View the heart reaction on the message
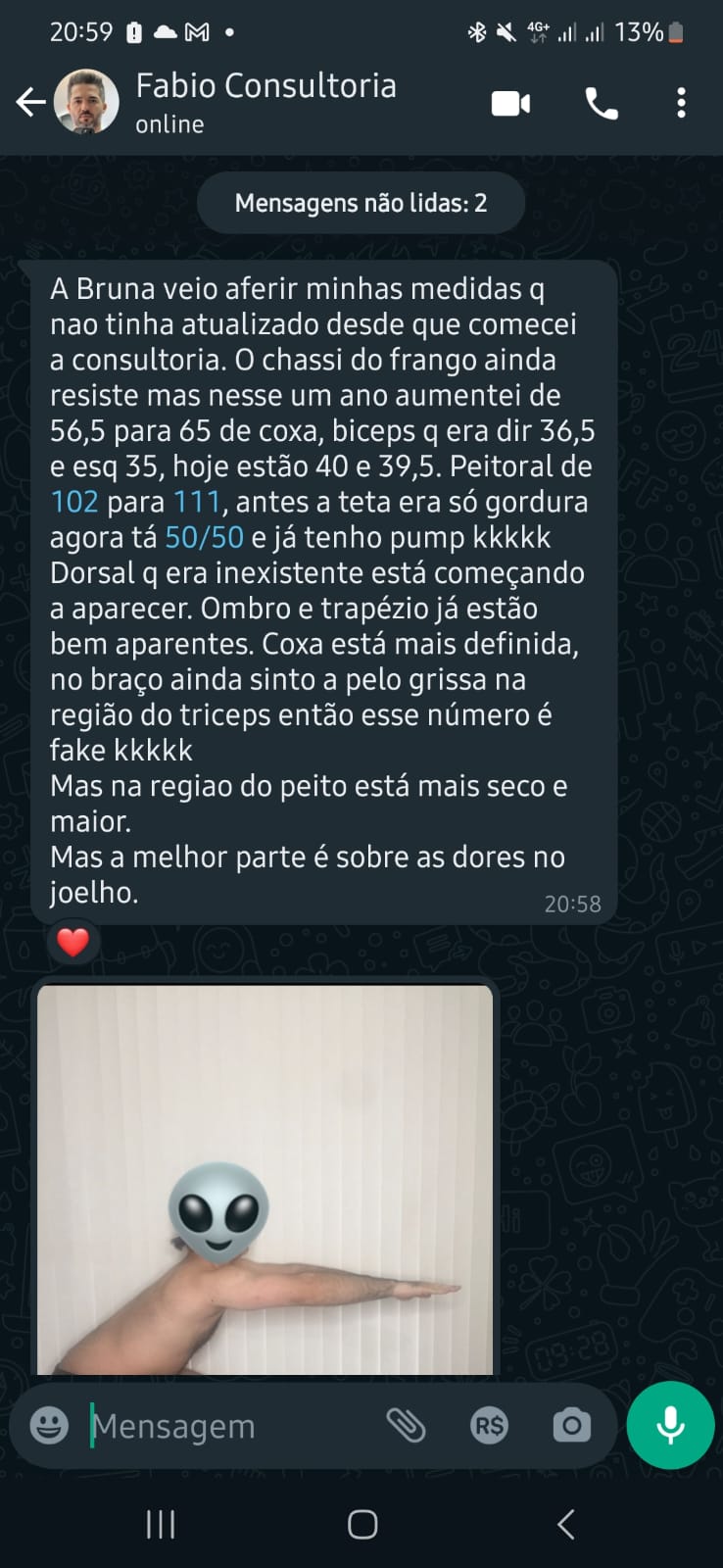723x1568 pixels. coord(73,942)
